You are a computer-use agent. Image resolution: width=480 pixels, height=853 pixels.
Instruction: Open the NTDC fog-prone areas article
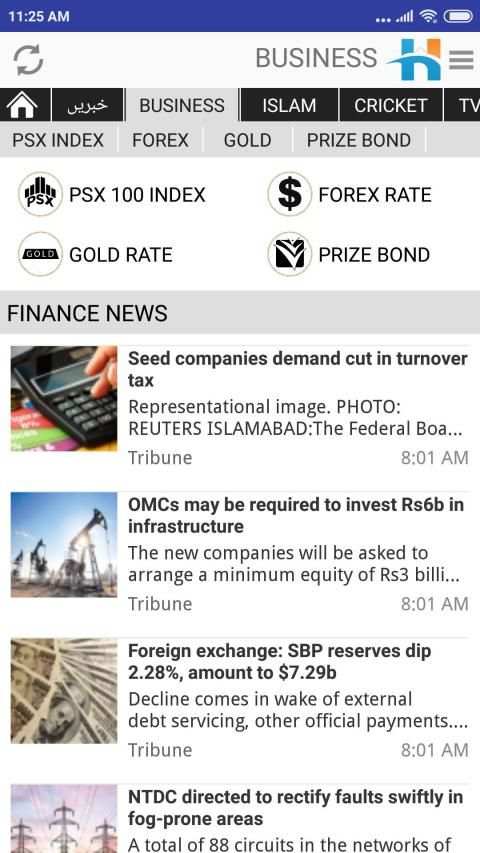tap(239, 818)
